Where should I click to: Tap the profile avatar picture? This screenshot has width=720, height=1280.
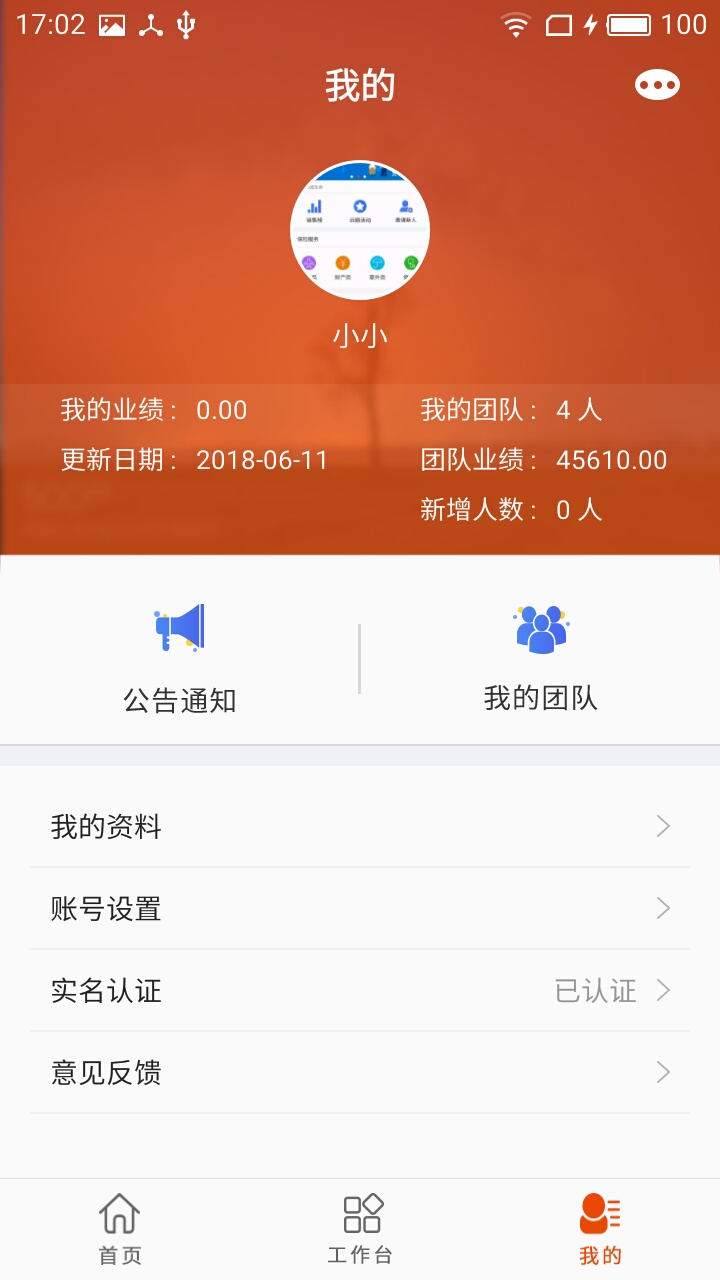click(360, 230)
